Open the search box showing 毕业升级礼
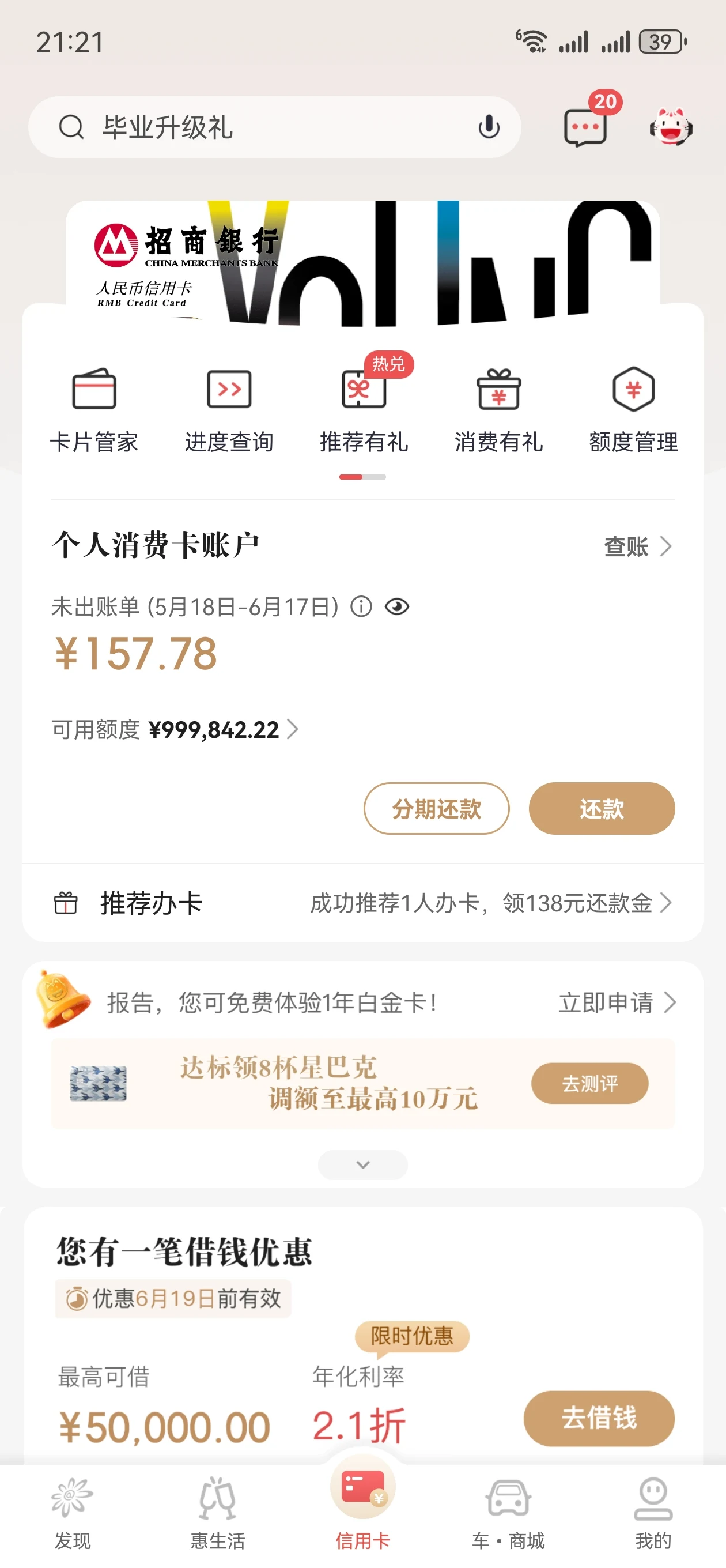 click(x=274, y=127)
